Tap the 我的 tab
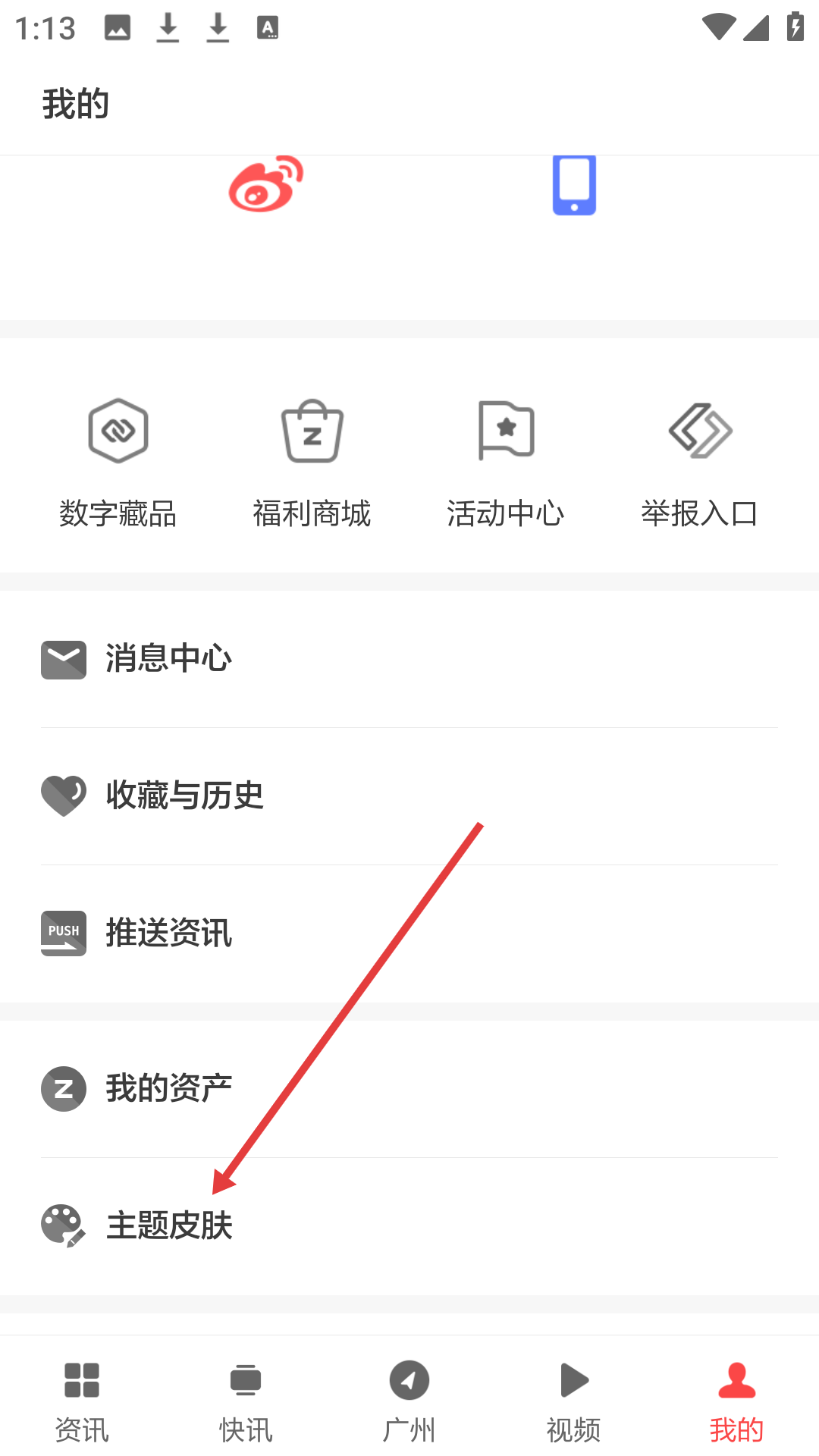This screenshot has width=819, height=1456. (736, 1400)
